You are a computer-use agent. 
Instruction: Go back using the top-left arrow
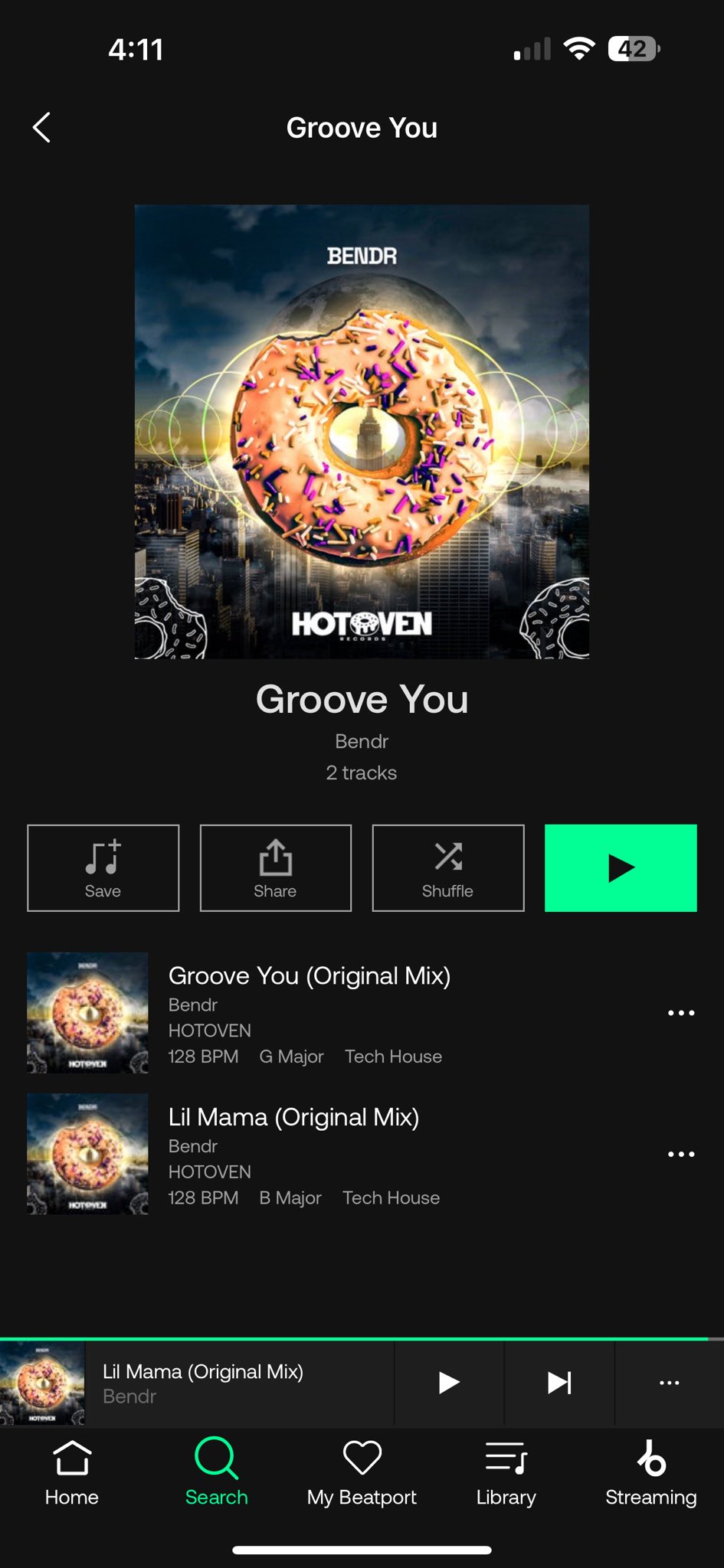[x=42, y=128]
